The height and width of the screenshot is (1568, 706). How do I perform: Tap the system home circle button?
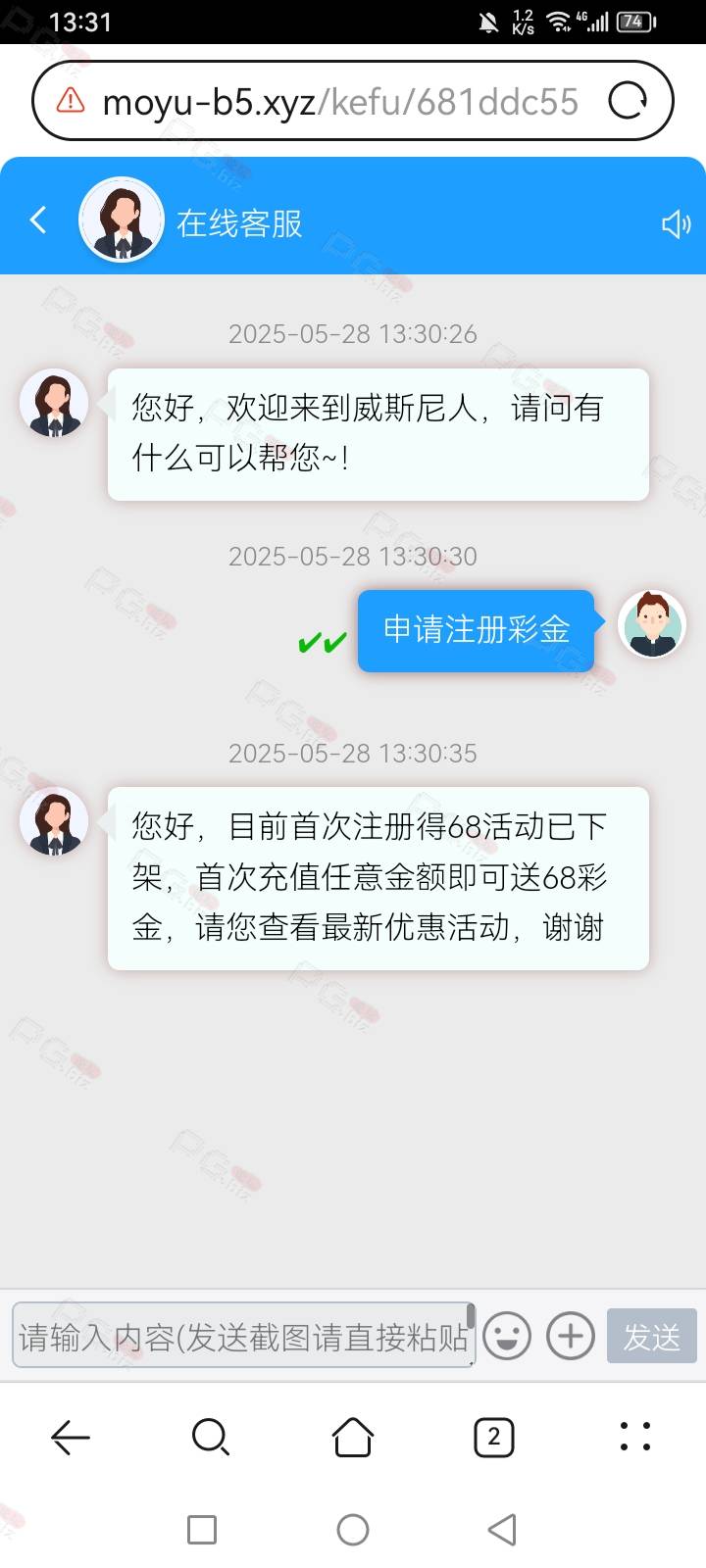click(x=353, y=1530)
